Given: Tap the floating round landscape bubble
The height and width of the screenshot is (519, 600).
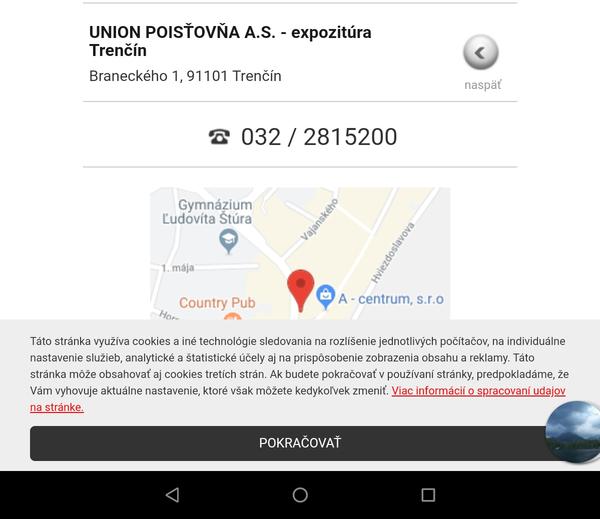Looking at the screenshot, I should tap(576, 431).
